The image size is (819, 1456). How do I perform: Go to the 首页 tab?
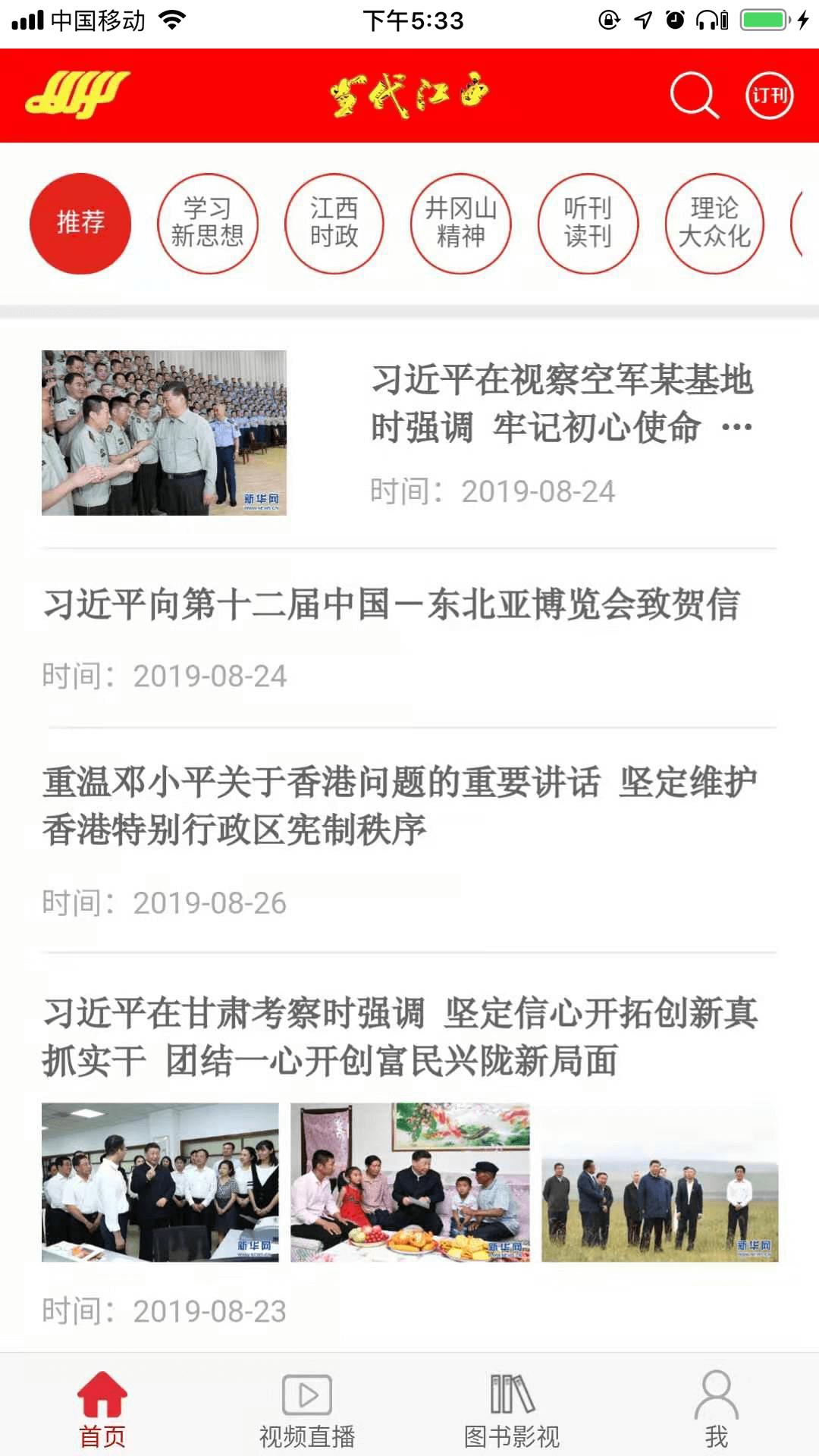click(102, 1409)
